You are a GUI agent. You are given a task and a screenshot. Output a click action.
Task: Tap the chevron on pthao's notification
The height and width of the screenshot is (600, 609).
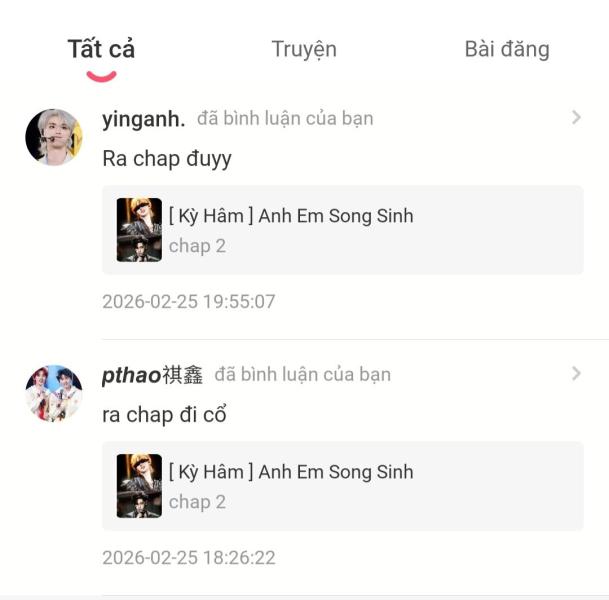576,374
